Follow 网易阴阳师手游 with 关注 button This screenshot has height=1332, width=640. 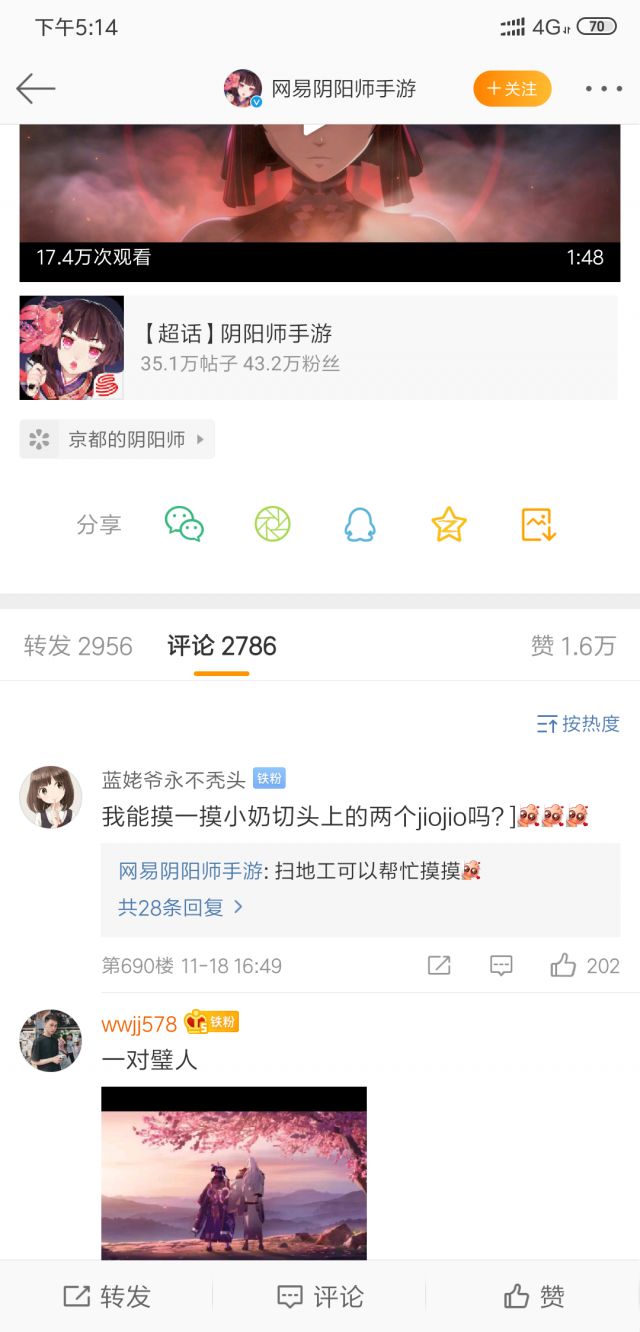(x=512, y=89)
